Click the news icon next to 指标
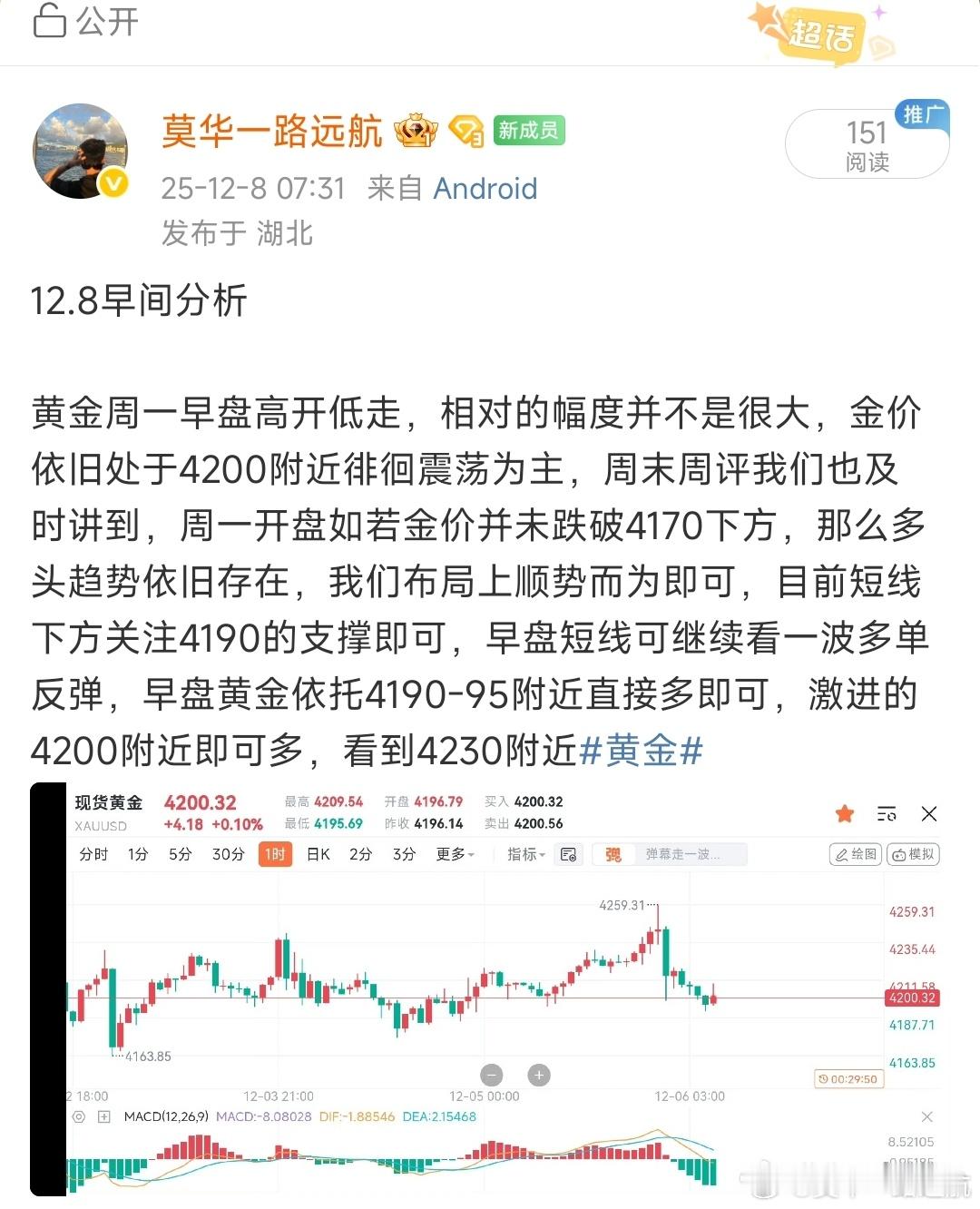The image size is (980, 1209). click(568, 854)
